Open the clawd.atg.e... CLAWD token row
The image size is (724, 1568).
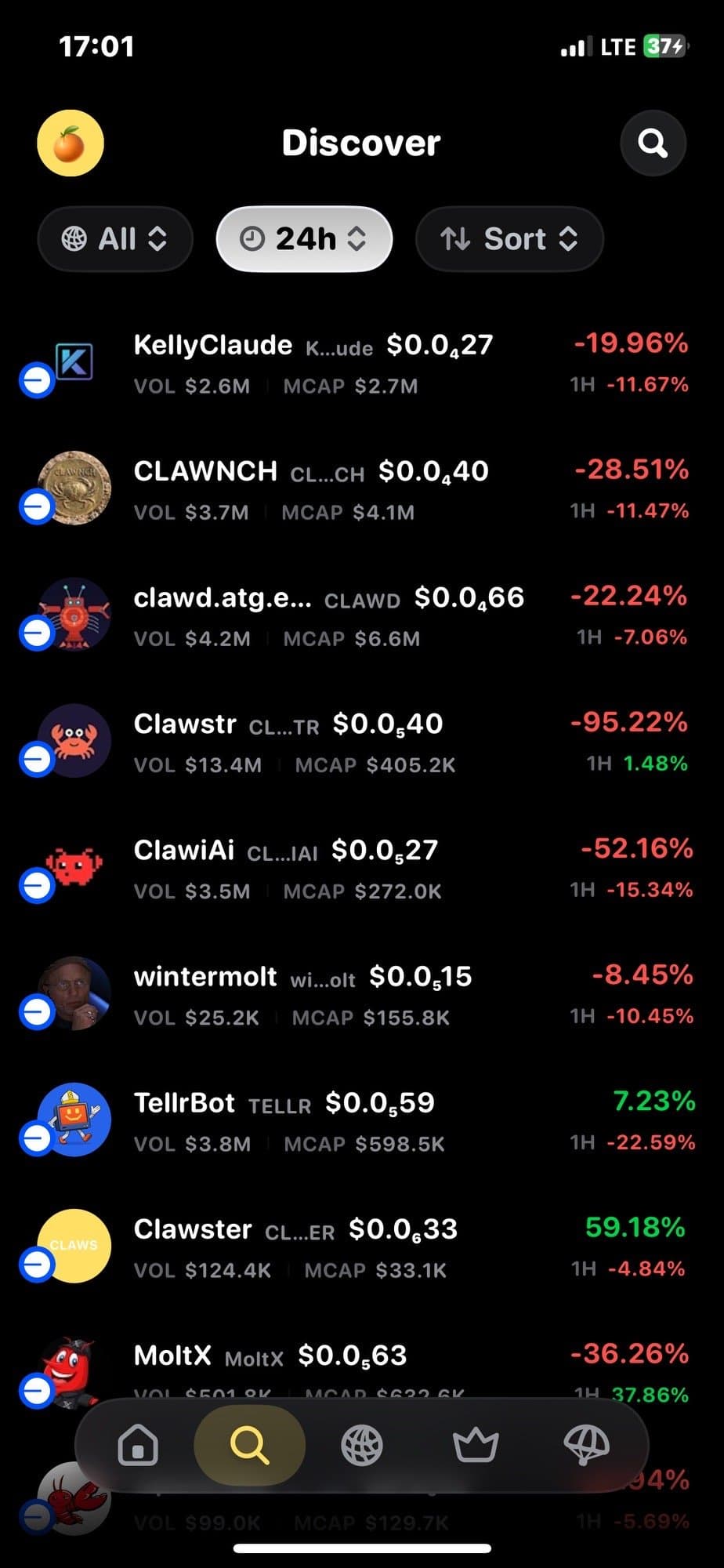click(x=313, y=616)
